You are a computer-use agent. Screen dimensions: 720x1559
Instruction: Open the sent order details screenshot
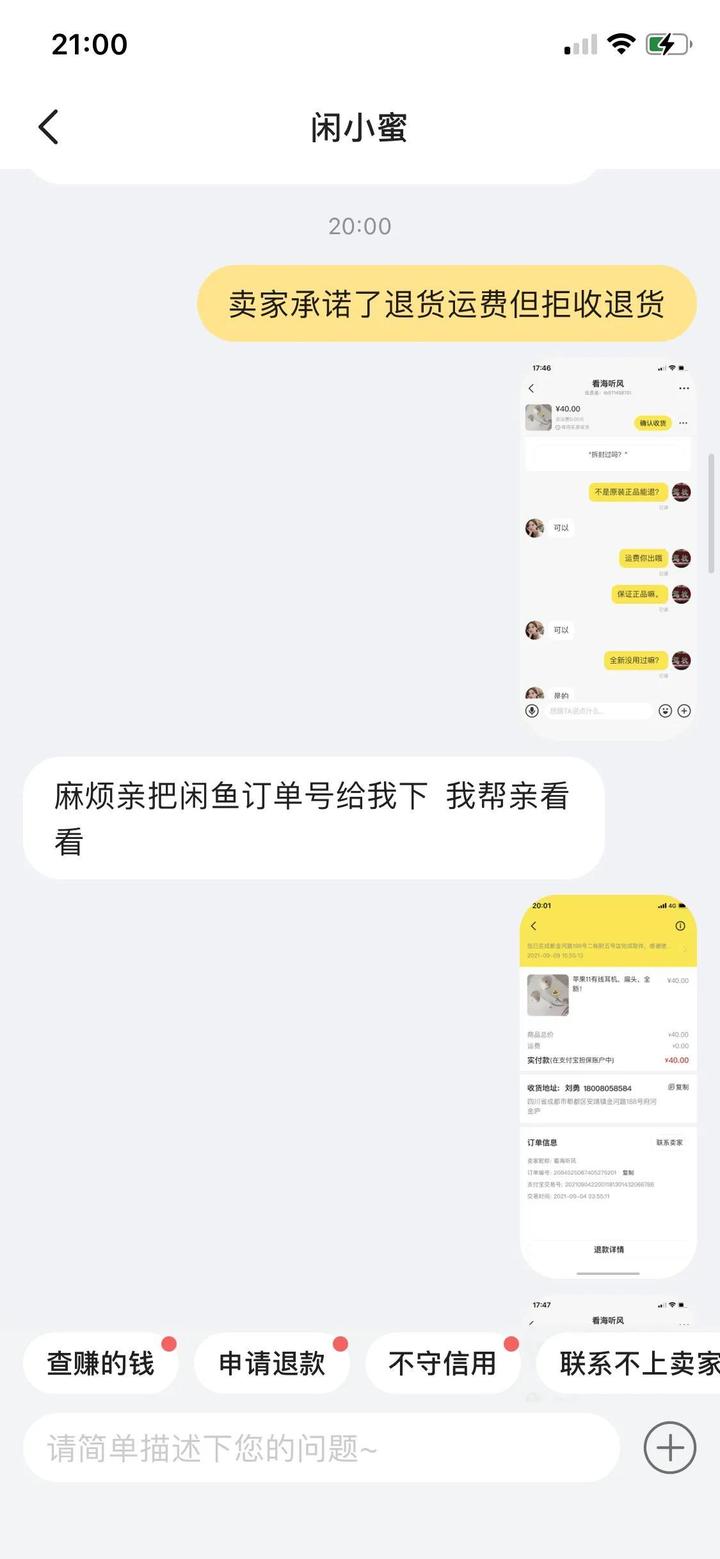tap(607, 1085)
